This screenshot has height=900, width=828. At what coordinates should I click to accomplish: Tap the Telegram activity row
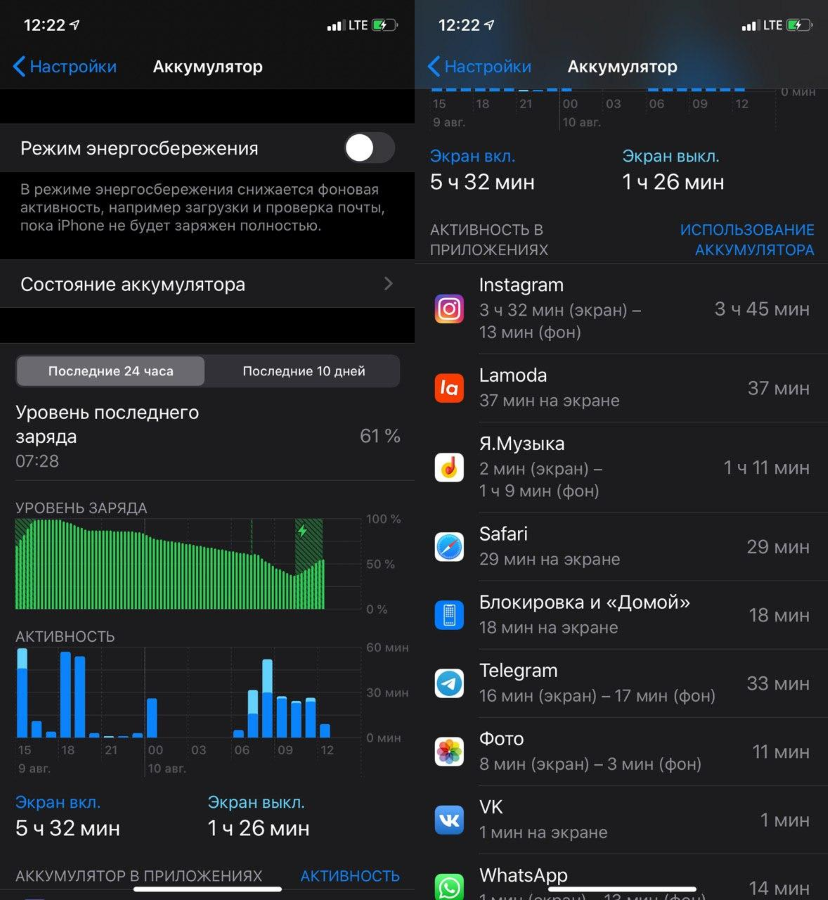tap(621, 683)
